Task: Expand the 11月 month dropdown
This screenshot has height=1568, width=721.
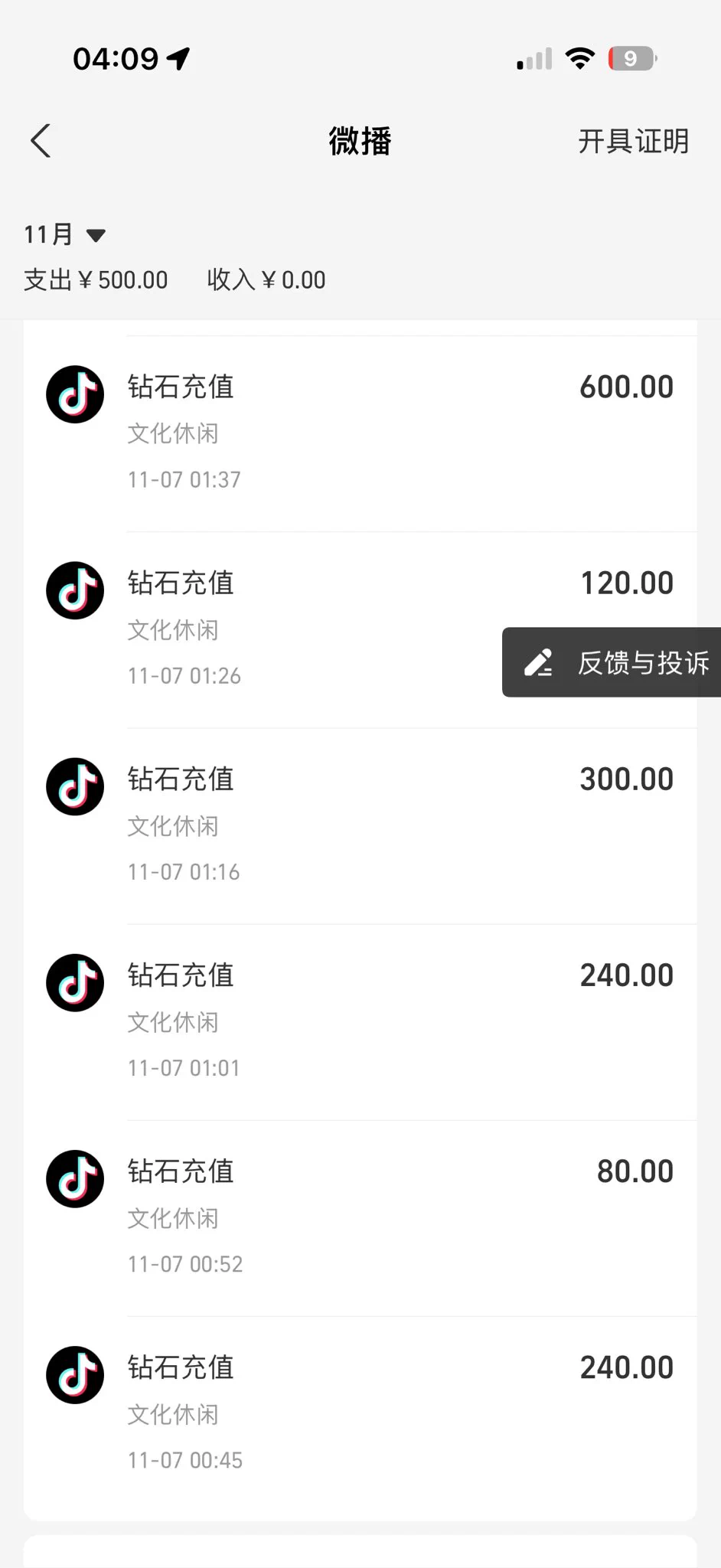Action: tap(64, 234)
